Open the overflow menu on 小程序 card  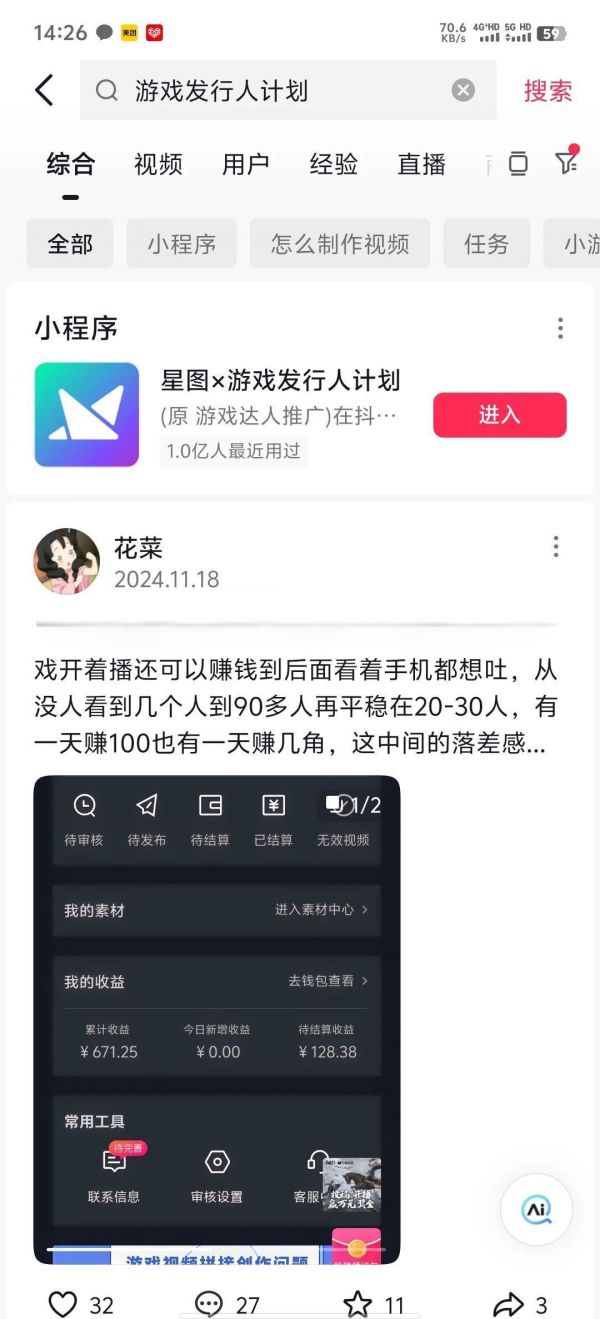coord(560,328)
